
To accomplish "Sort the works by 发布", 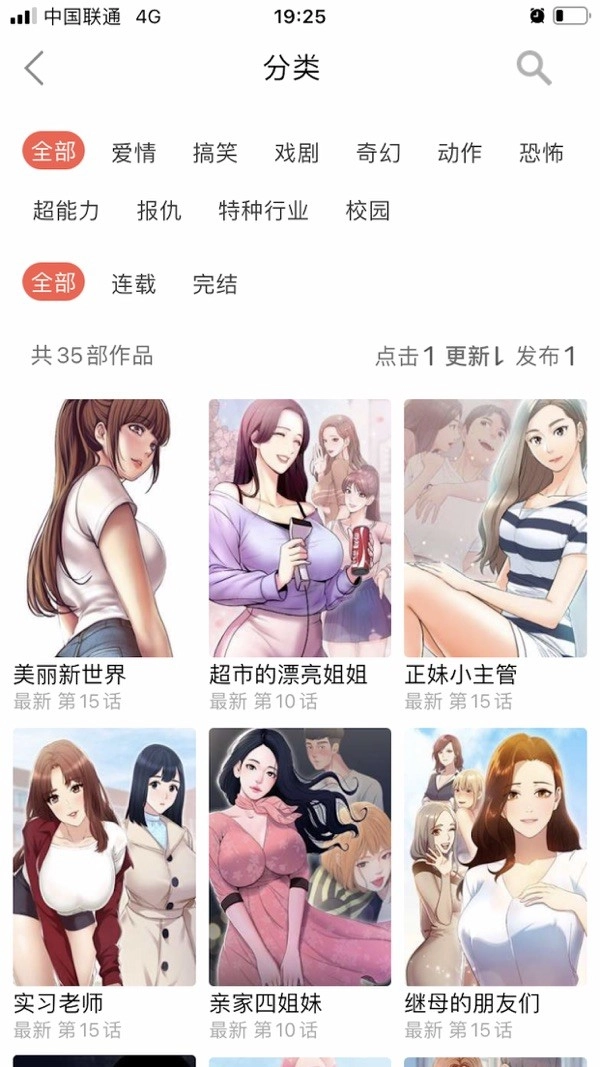I will (545, 356).
